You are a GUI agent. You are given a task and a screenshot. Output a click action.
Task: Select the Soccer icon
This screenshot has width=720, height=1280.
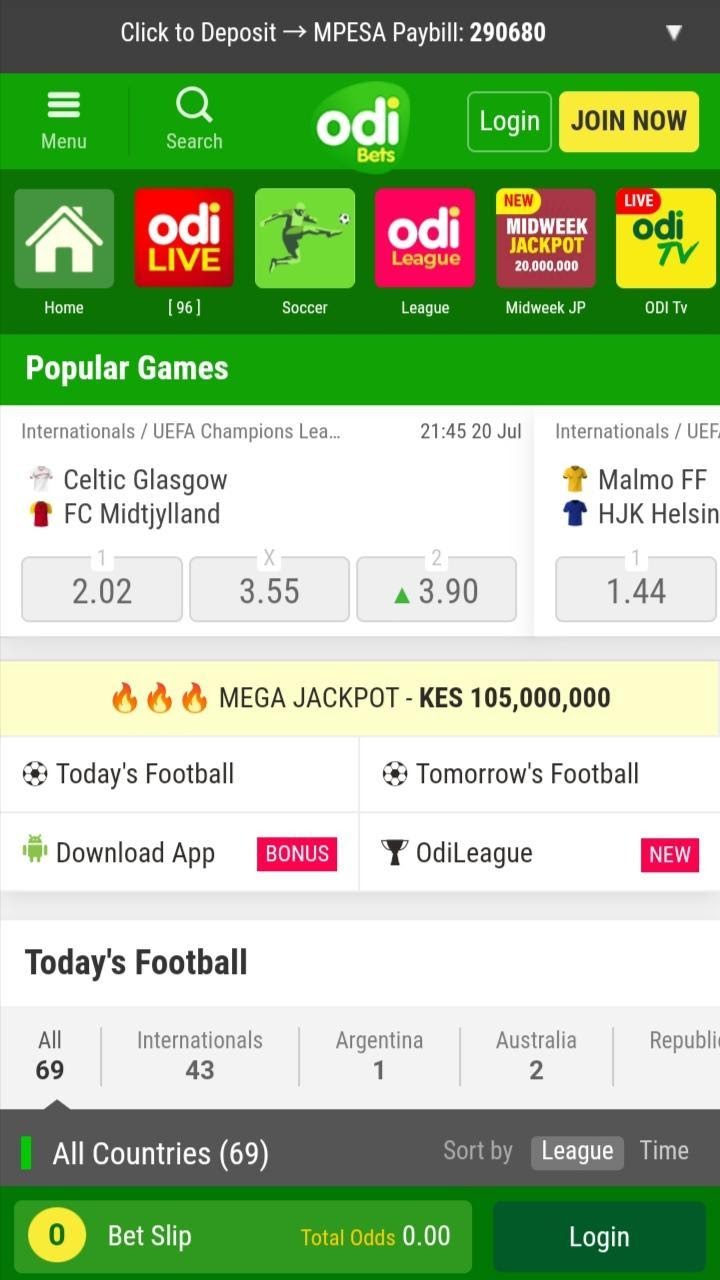[304, 238]
